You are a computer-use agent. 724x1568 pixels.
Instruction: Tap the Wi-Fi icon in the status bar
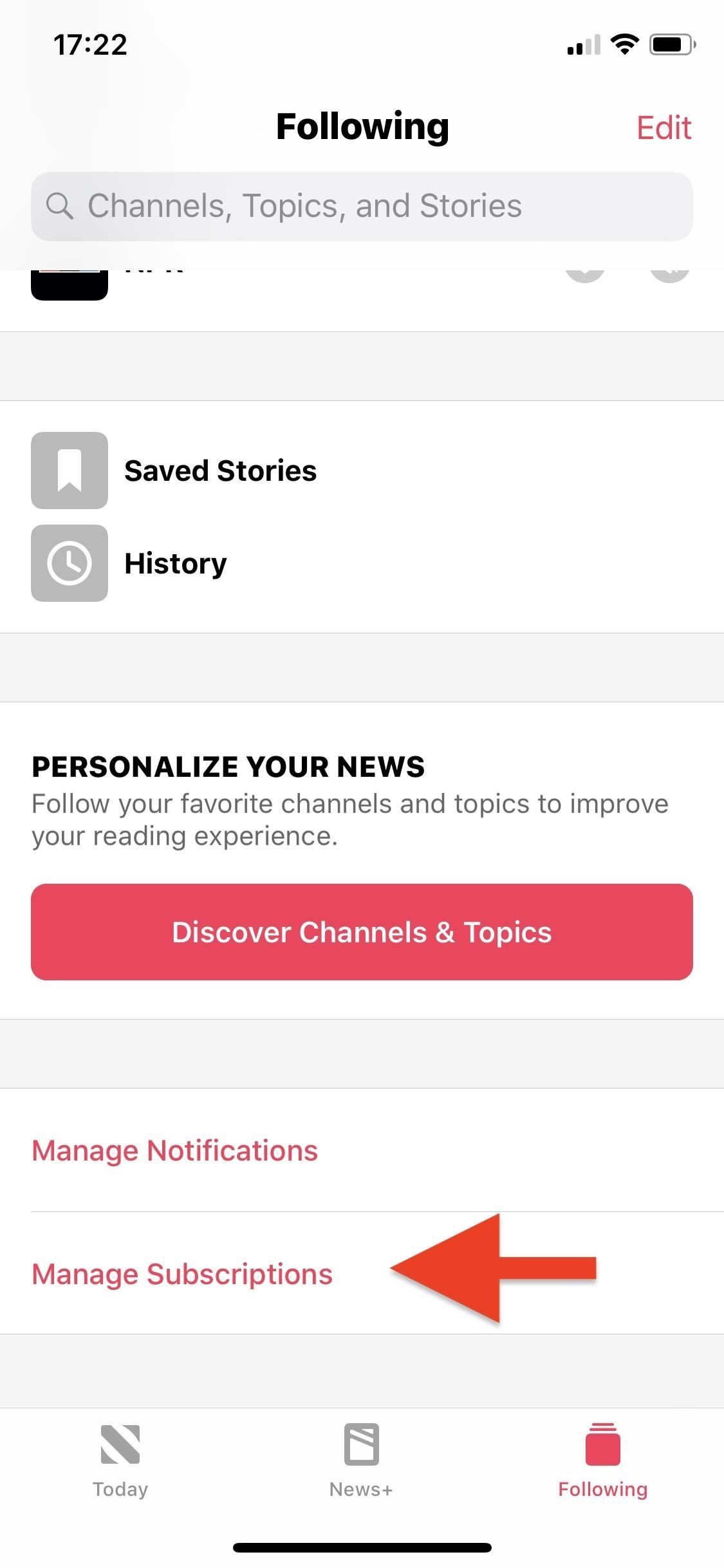[623, 42]
